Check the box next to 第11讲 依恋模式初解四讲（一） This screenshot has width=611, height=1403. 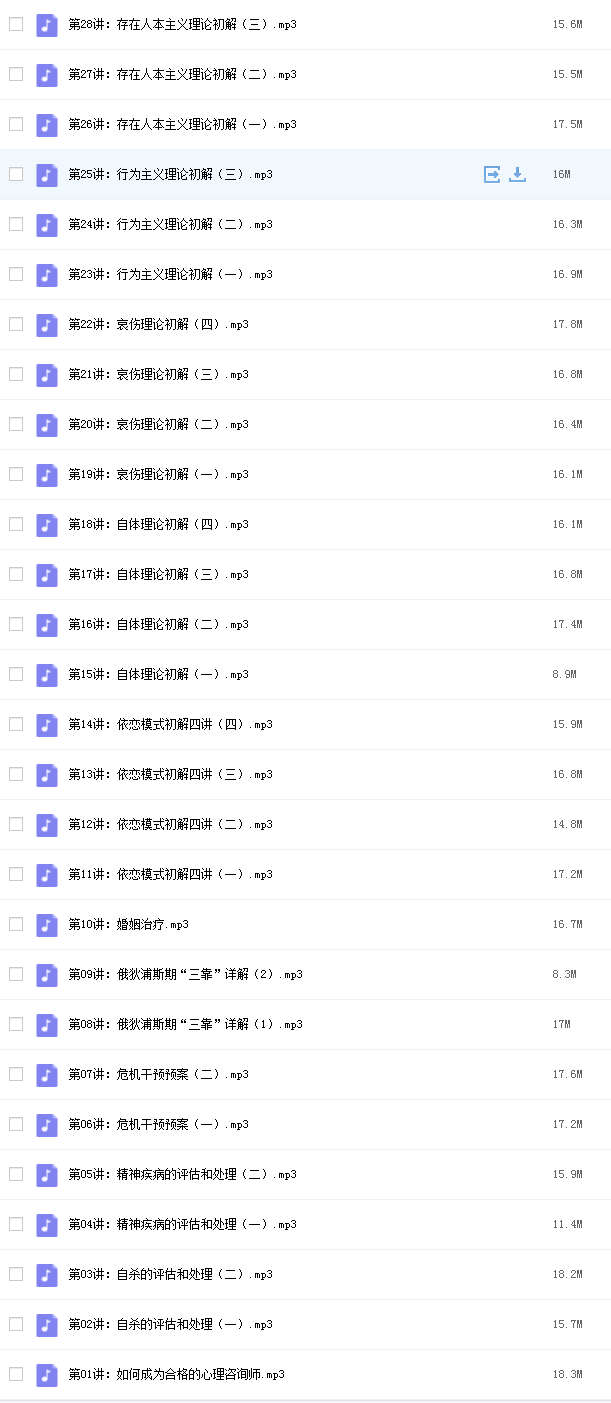16,874
